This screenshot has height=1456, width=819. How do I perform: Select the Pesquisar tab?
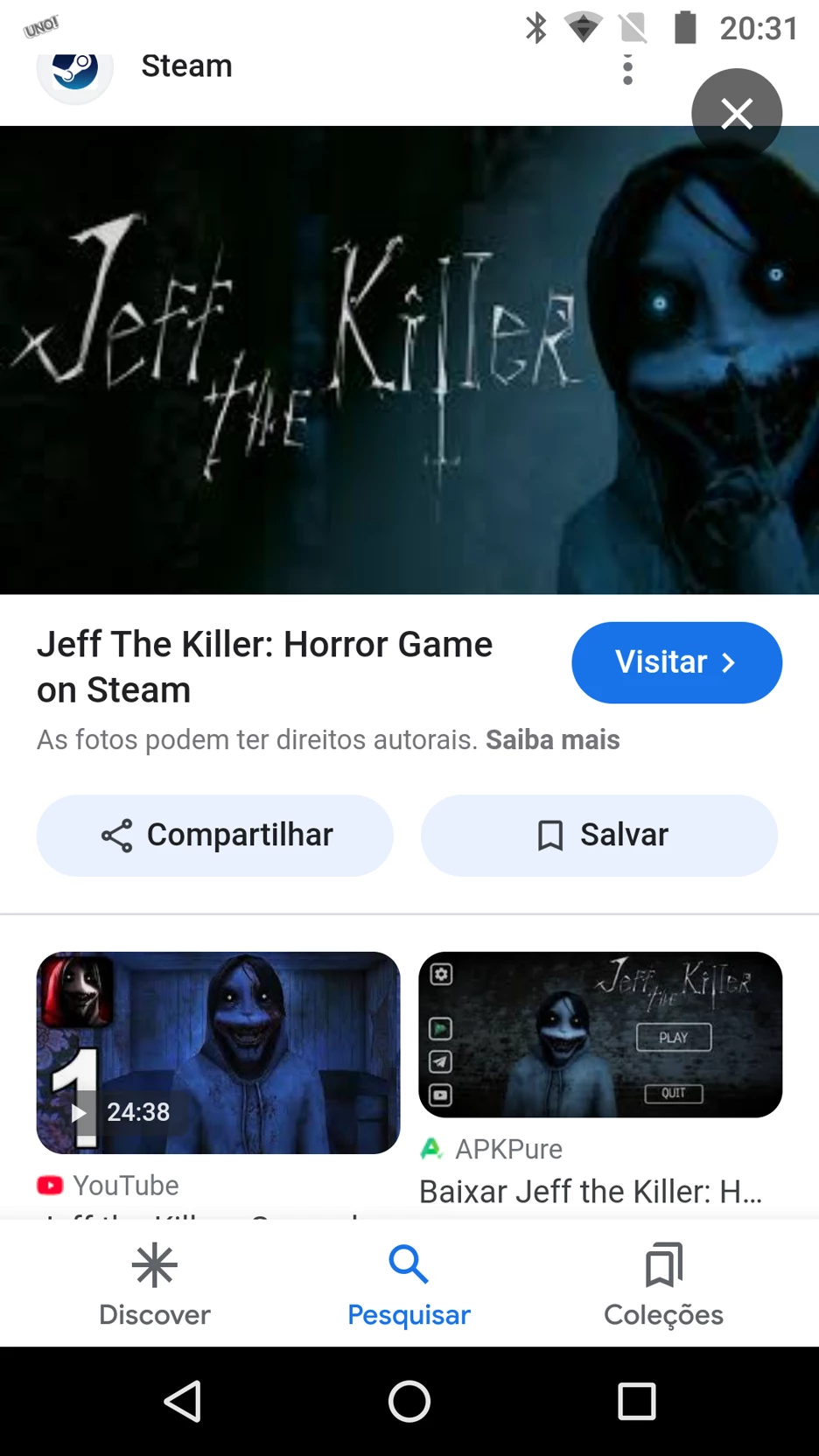click(x=409, y=1284)
